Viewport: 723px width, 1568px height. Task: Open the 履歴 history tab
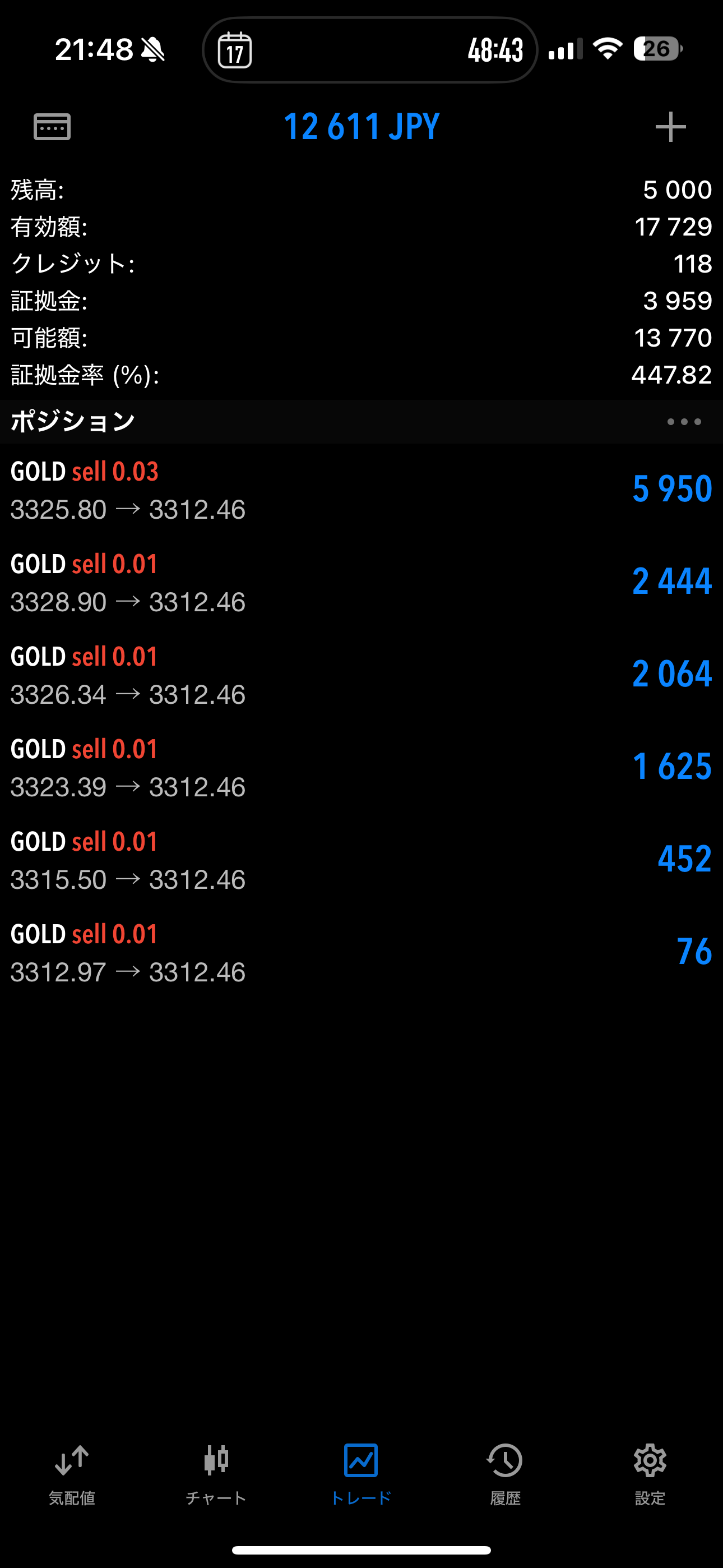tap(505, 1474)
